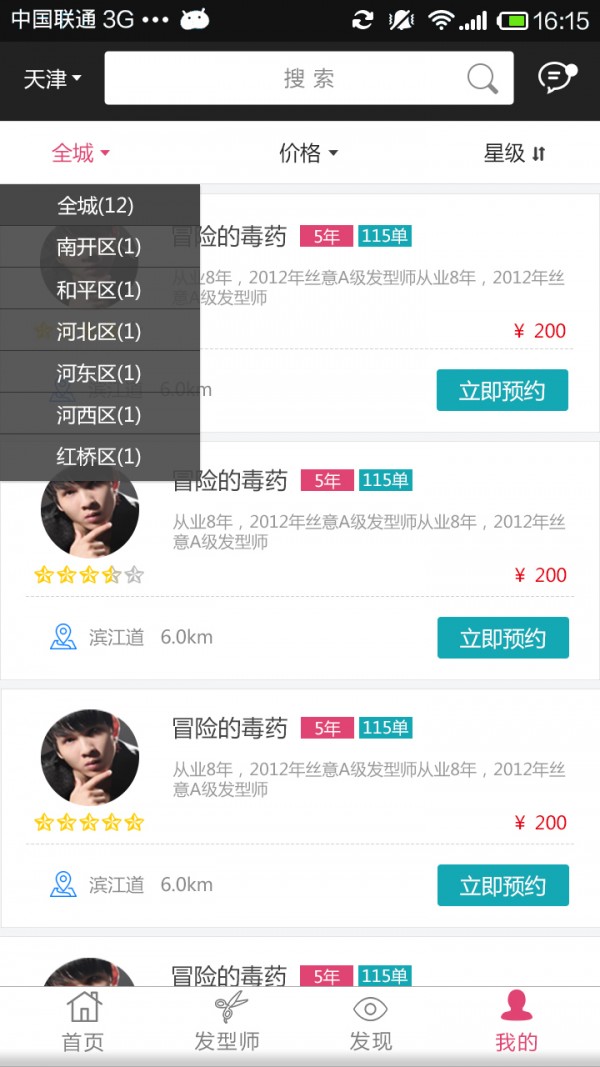Filter stylists to 红桥区(1)
This screenshot has height=1067, width=600.
pyautogui.click(x=99, y=457)
